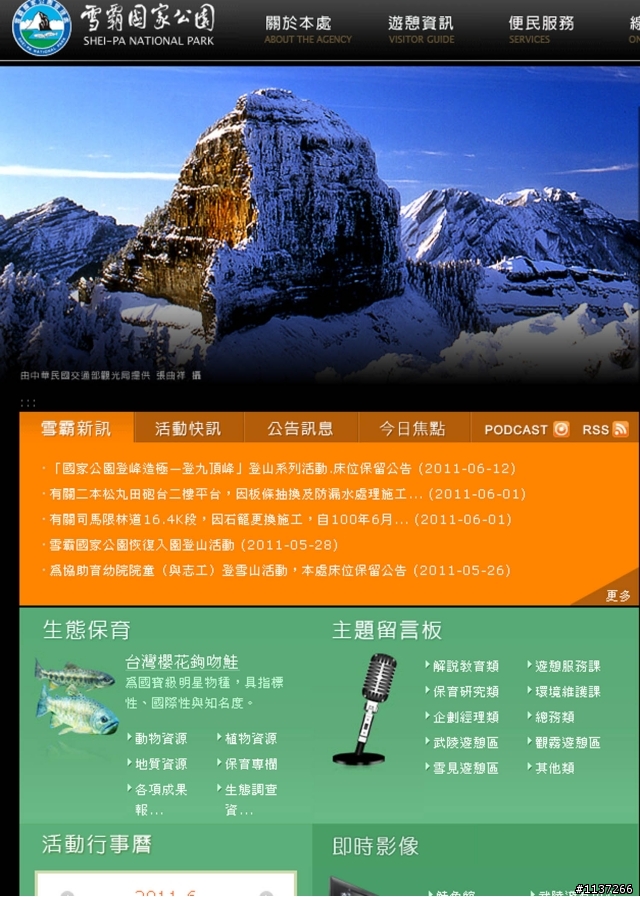Open 遊憩資訊 Visitor Guide menu
This screenshot has height=897, width=640.
pyautogui.click(x=420, y=29)
